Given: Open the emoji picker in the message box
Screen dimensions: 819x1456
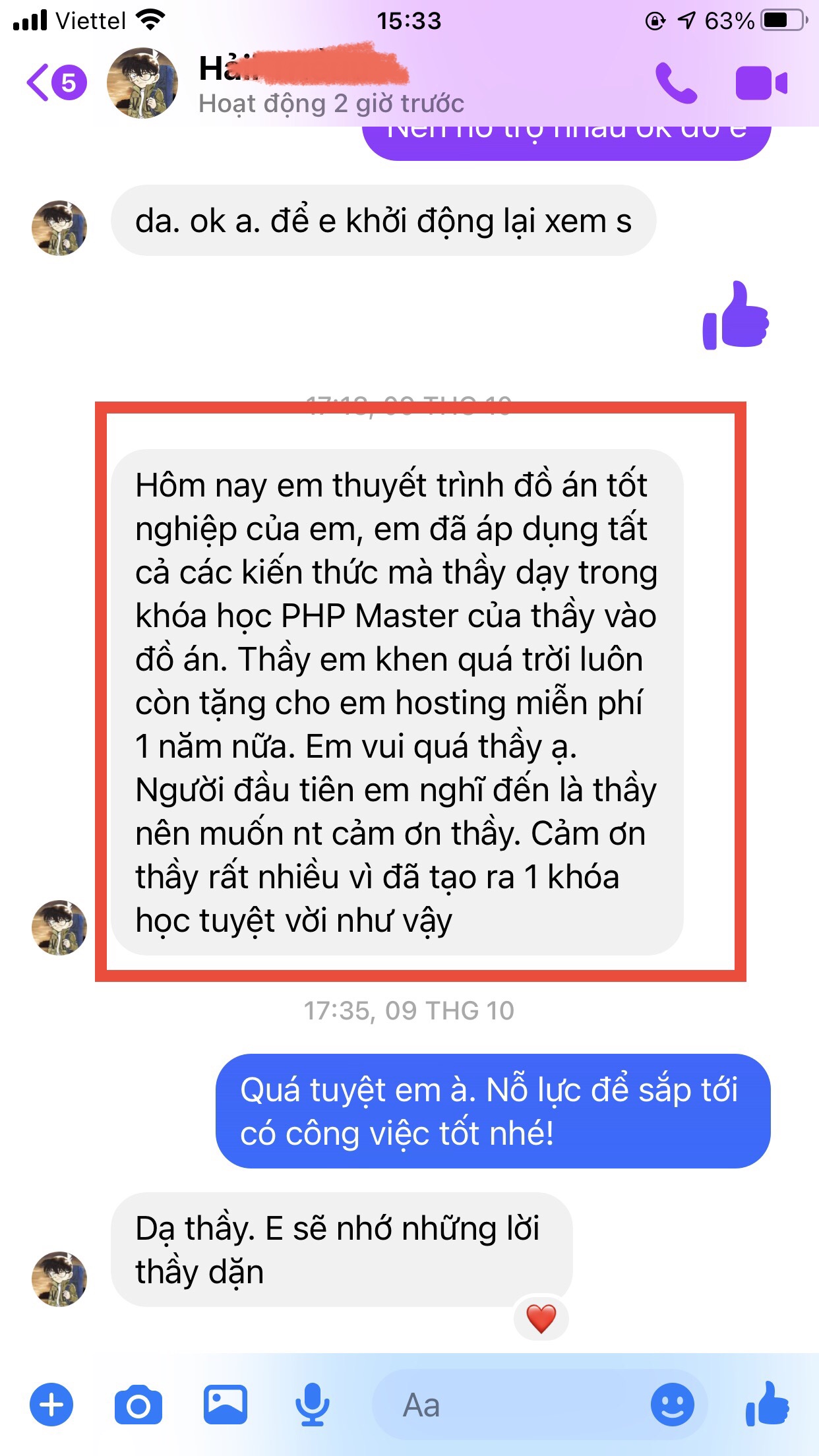Looking at the screenshot, I should (x=672, y=1405).
